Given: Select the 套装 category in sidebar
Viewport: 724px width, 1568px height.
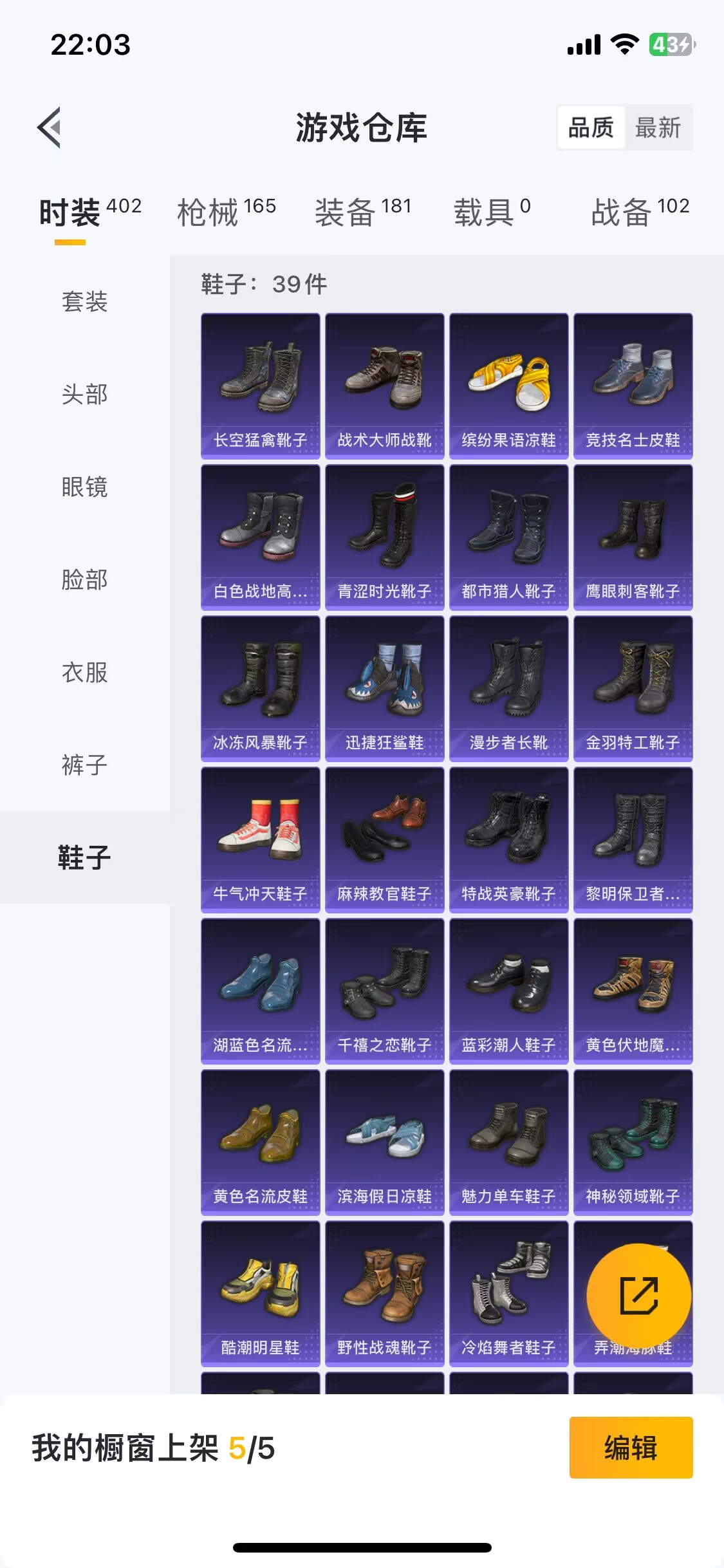Looking at the screenshot, I should tap(85, 301).
